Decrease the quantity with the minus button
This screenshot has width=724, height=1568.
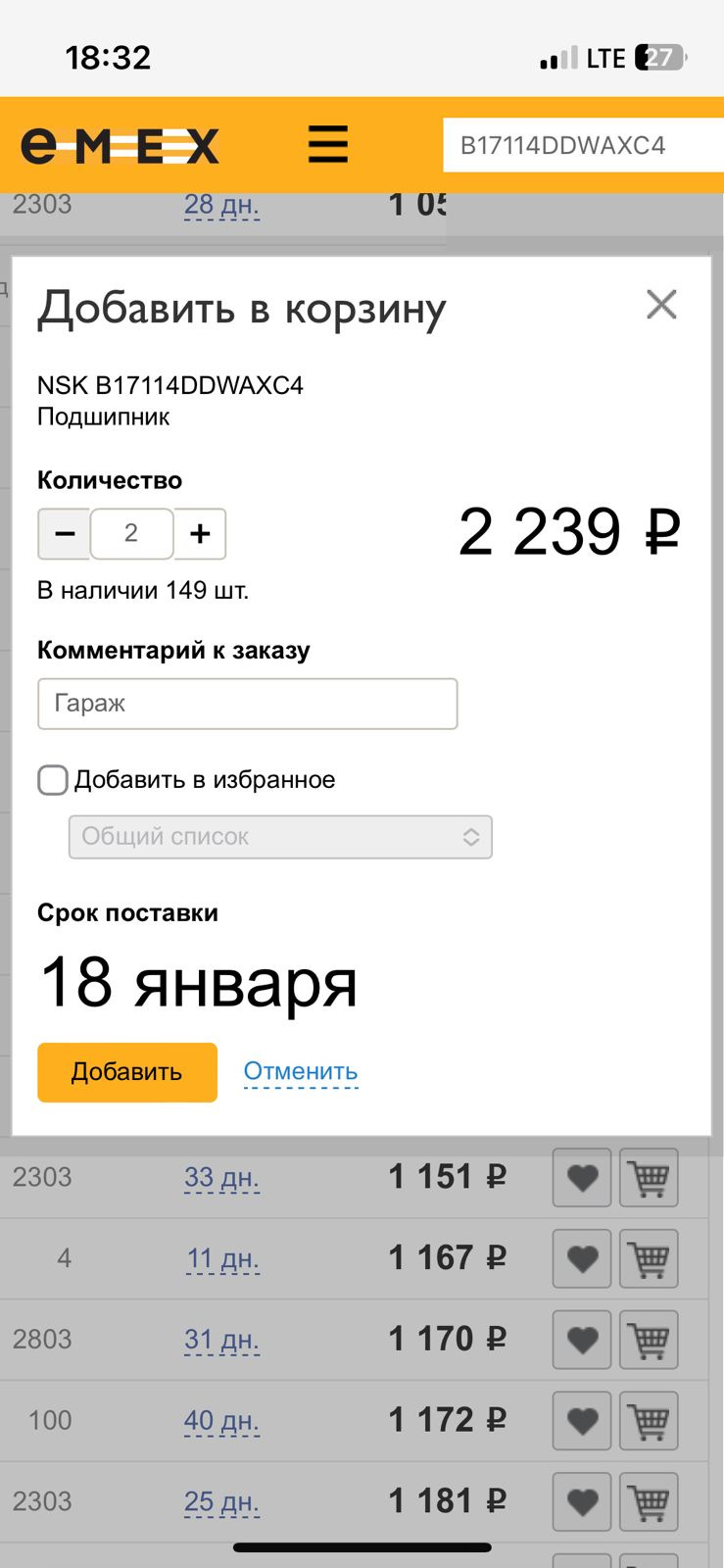click(65, 533)
